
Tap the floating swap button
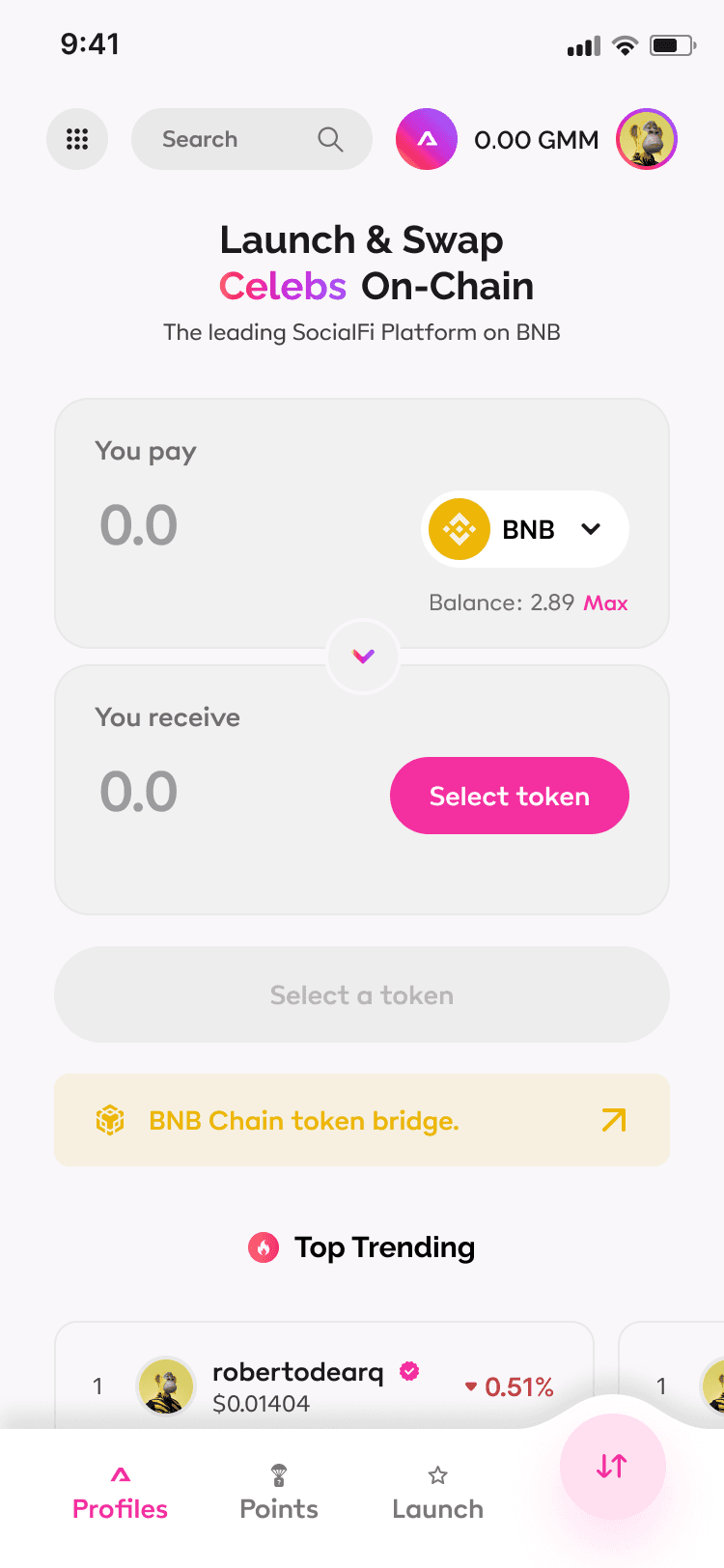[x=612, y=1467]
